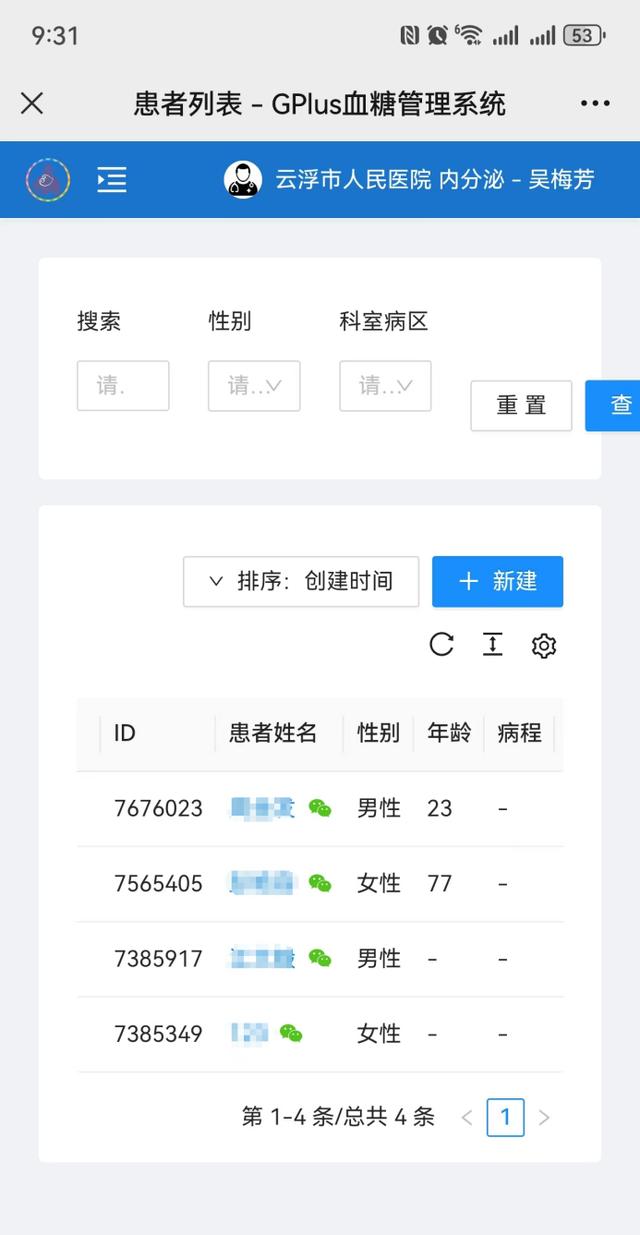Open the 科室病区 dropdown

(x=385, y=386)
